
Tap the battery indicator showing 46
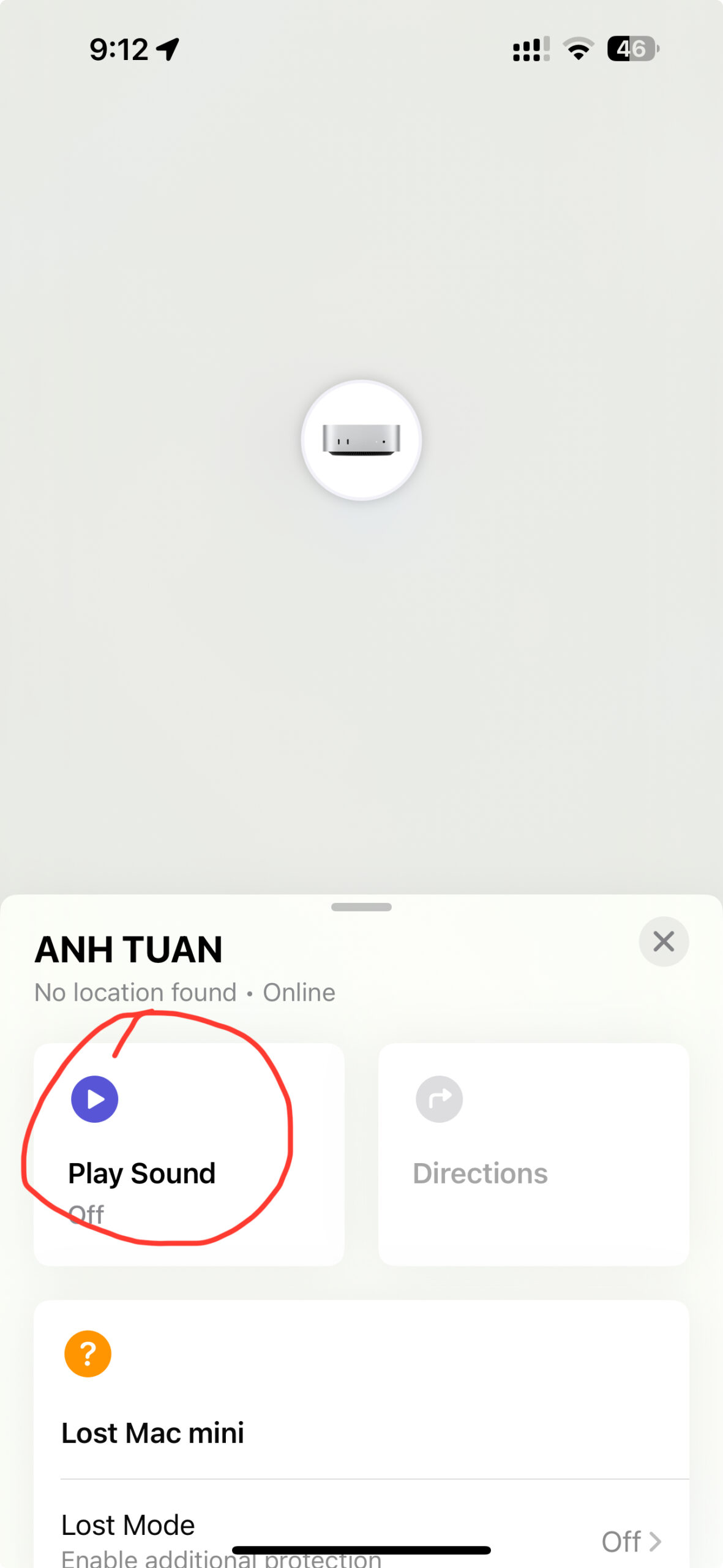tap(631, 49)
